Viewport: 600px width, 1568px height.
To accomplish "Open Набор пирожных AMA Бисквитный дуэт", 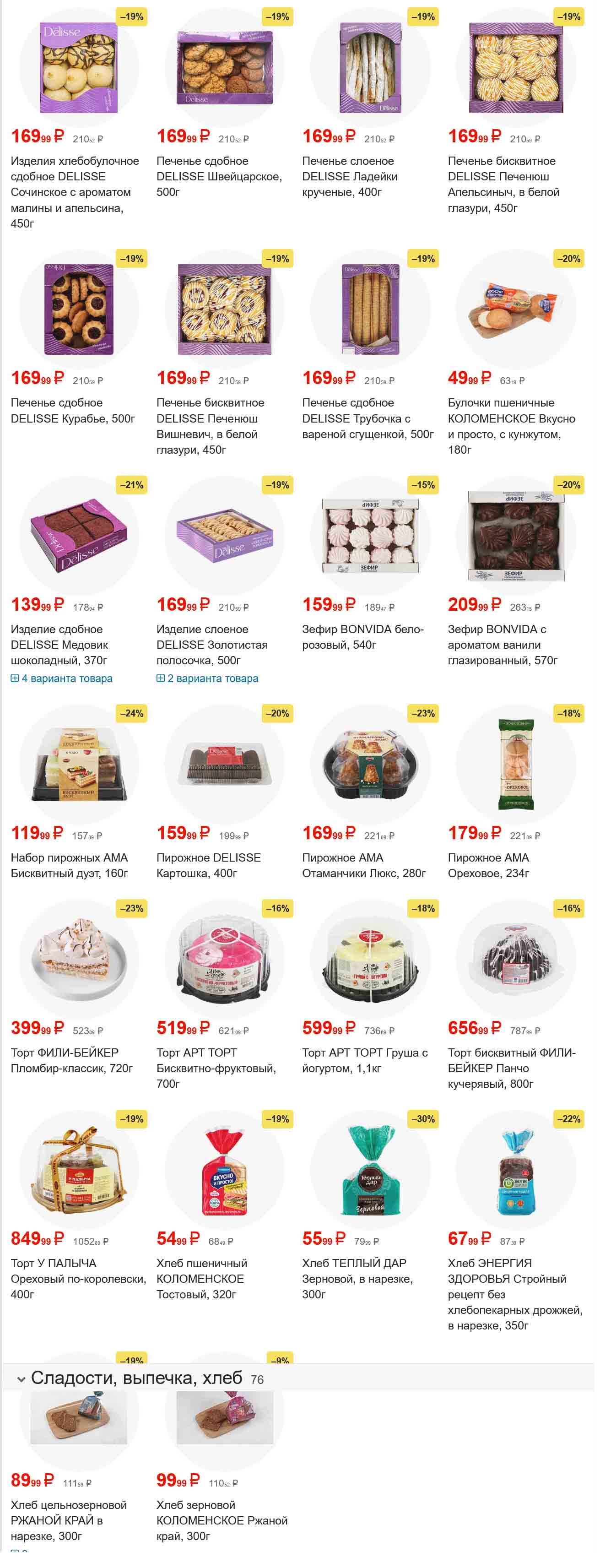I will tap(69, 865).
